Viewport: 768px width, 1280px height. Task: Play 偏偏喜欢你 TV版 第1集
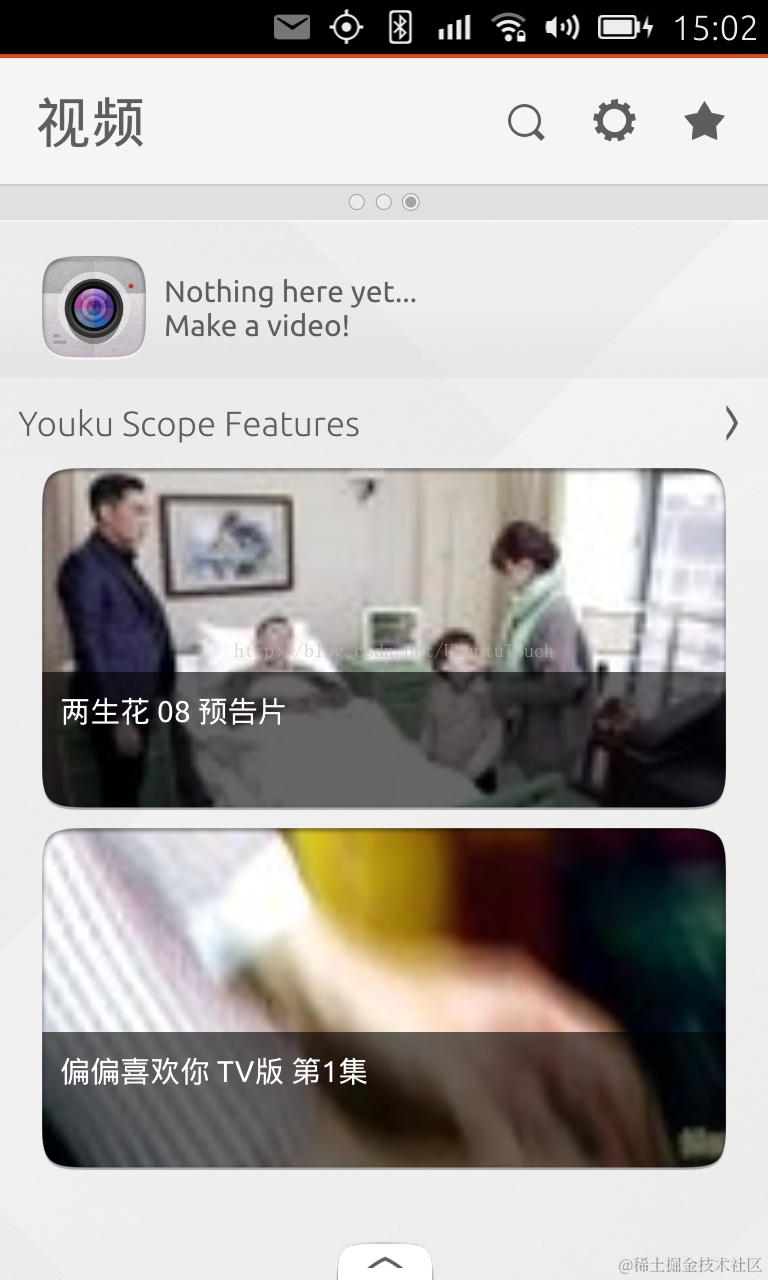(x=384, y=998)
